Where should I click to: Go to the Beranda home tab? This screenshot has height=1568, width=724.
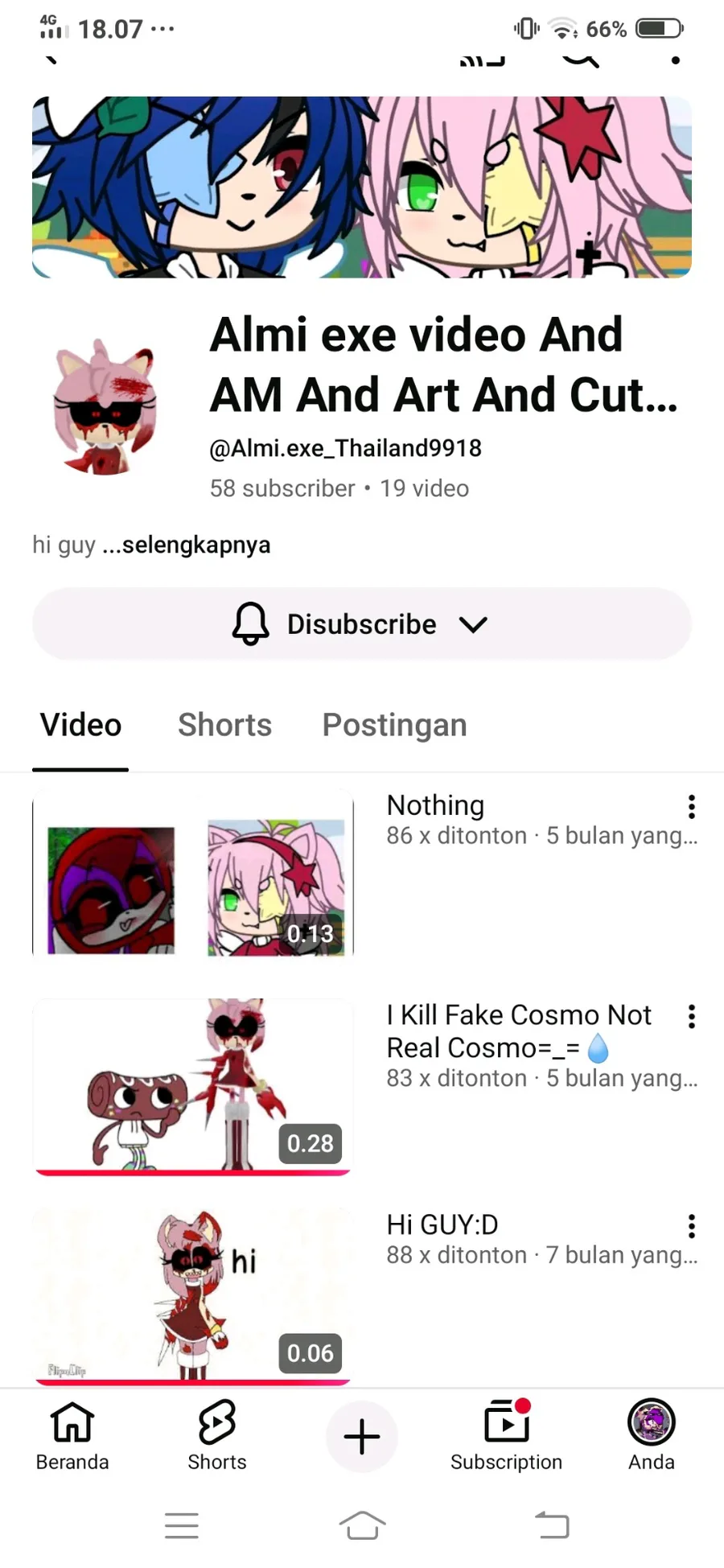72,1436
